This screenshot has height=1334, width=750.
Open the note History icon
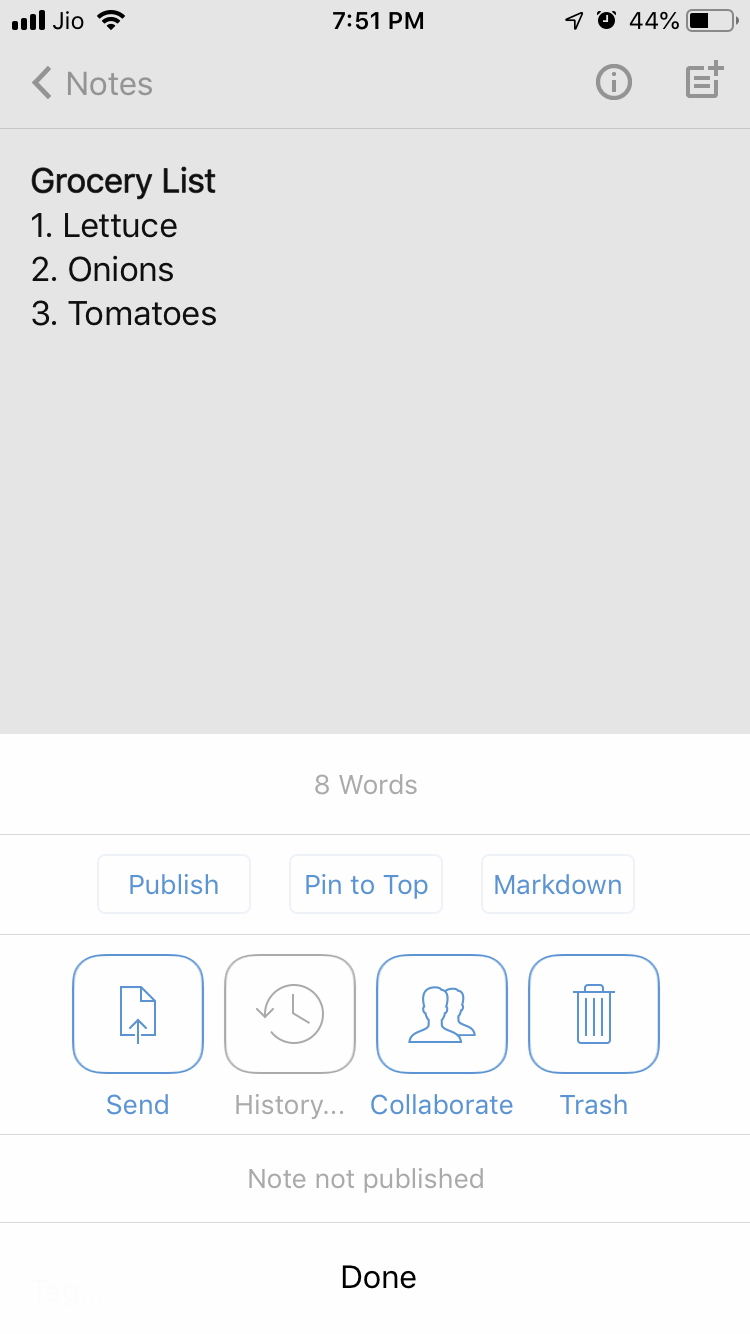289,1013
